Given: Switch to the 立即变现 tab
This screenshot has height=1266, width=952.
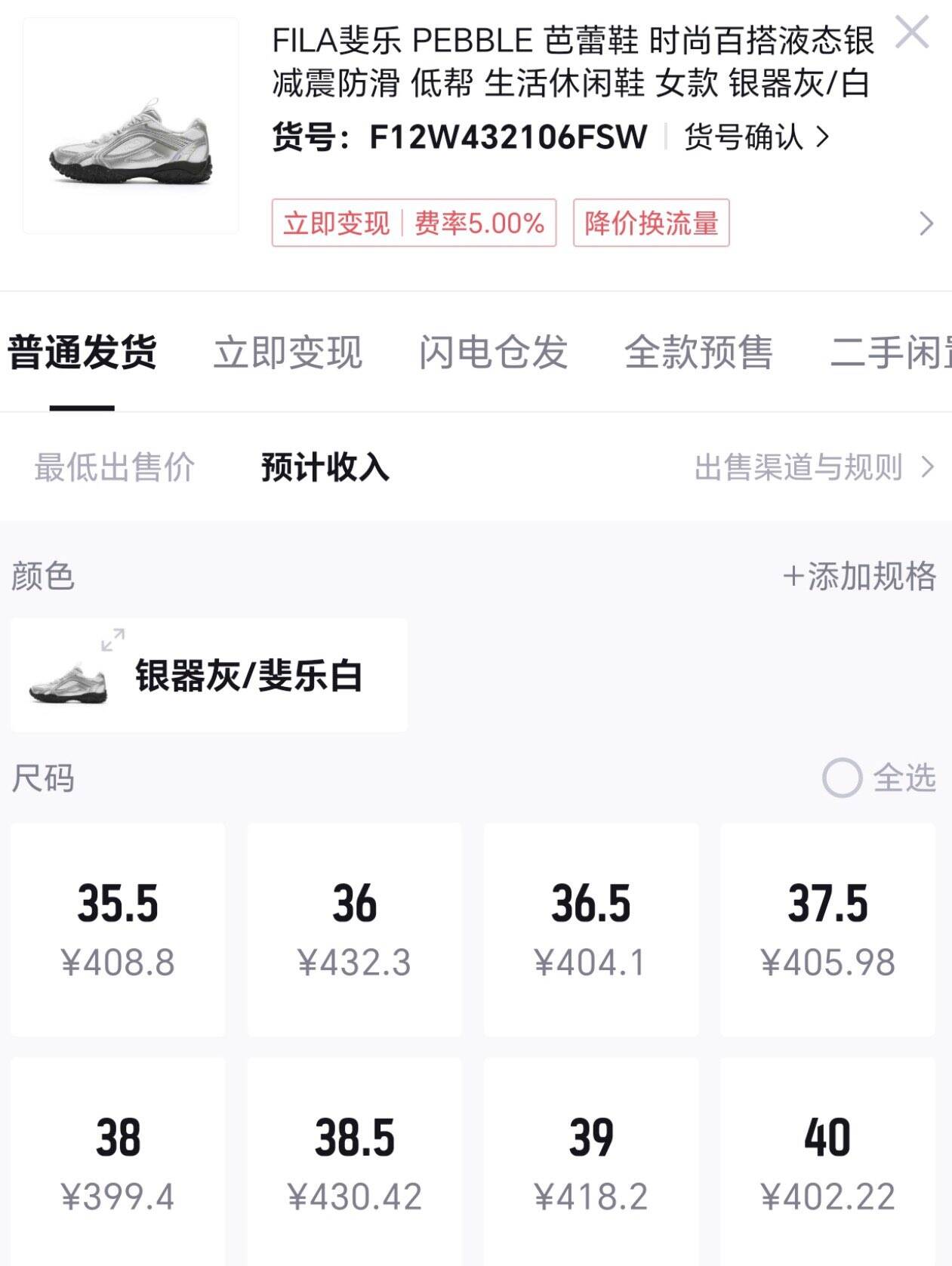Looking at the screenshot, I should click(x=288, y=353).
